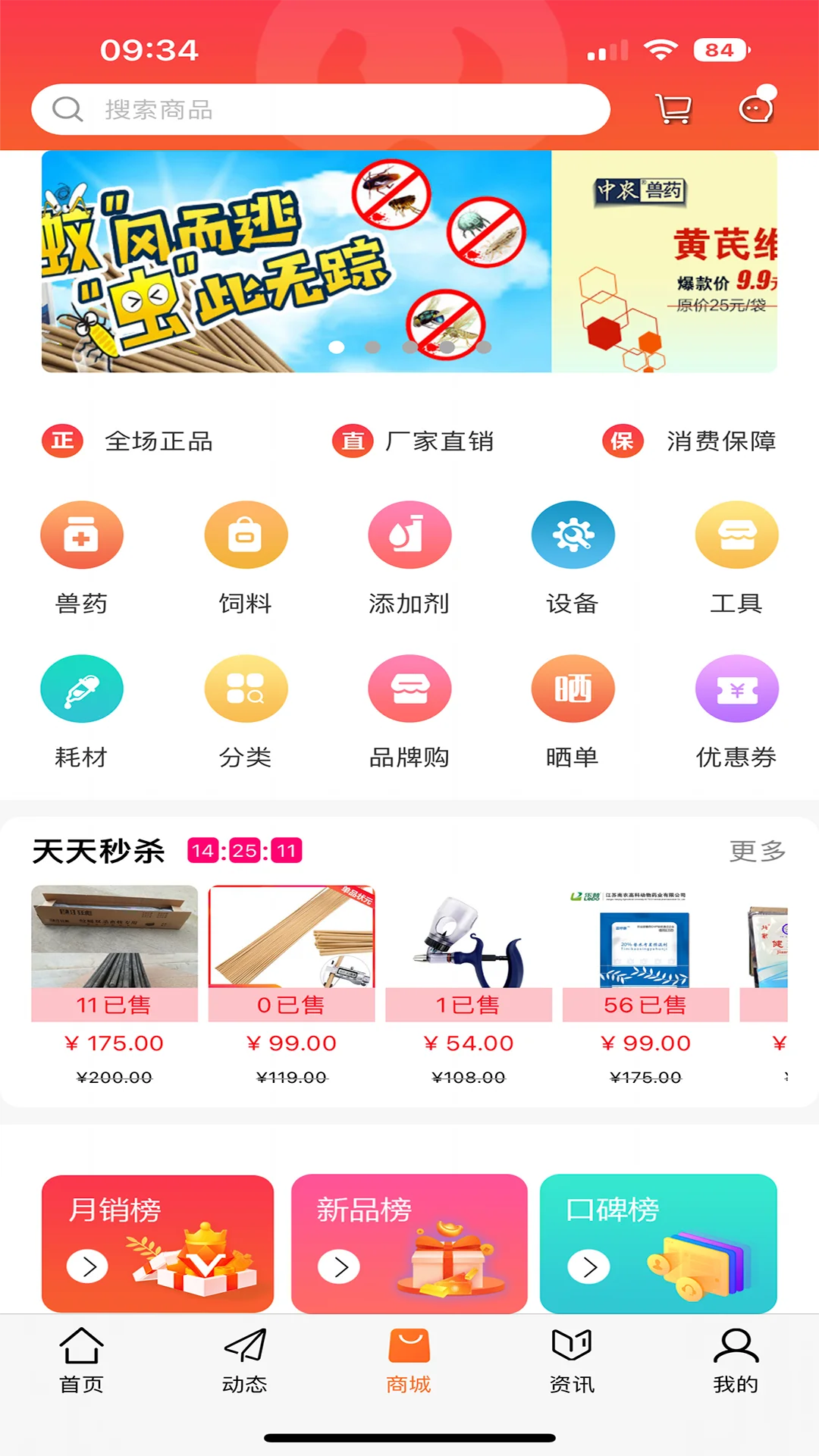Image resolution: width=819 pixels, height=1456 pixels.
Task: Select the 品牌购 brand shopping icon
Action: point(409,688)
